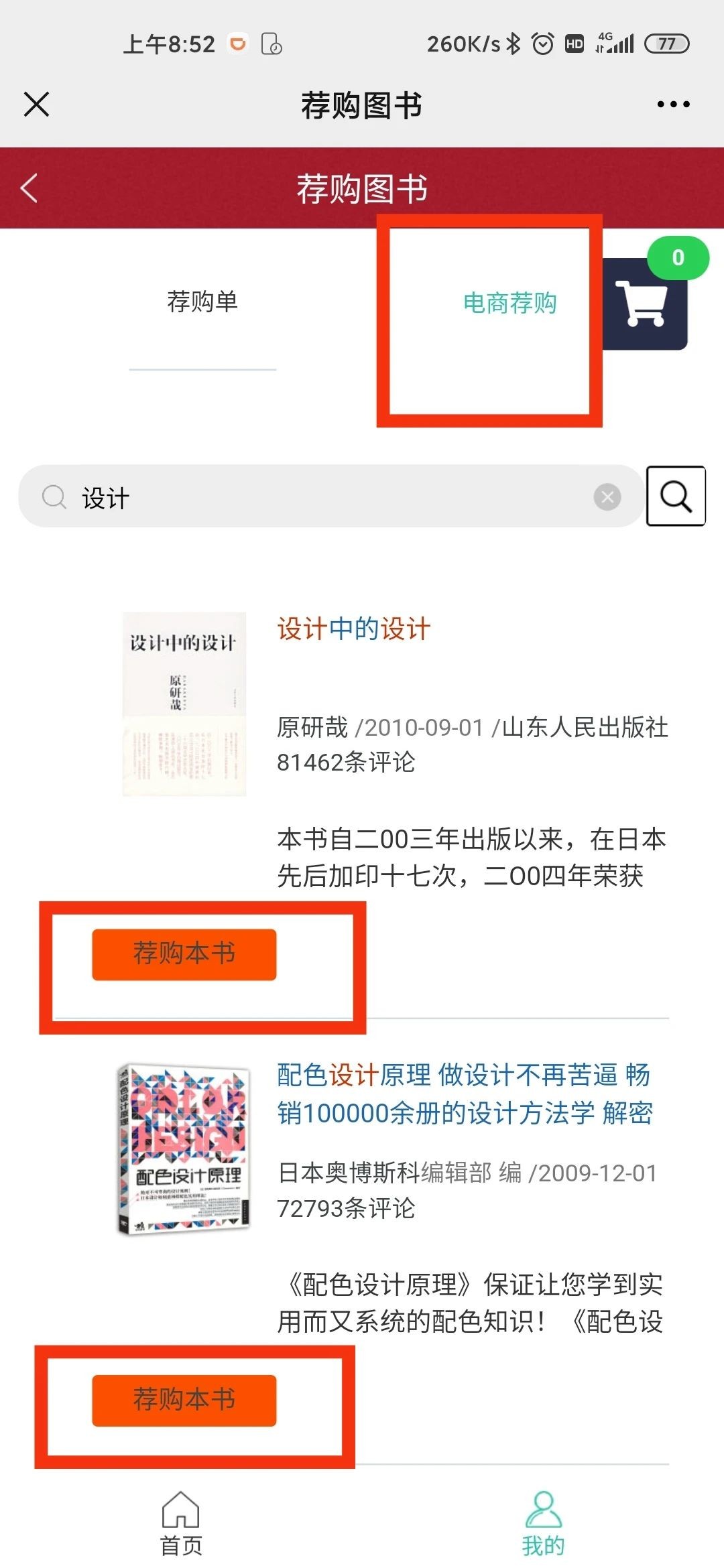The height and width of the screenshot is (1568, 724).
Task: Recommend purchase of 配色设计原理
Action: pos(184,1400)
